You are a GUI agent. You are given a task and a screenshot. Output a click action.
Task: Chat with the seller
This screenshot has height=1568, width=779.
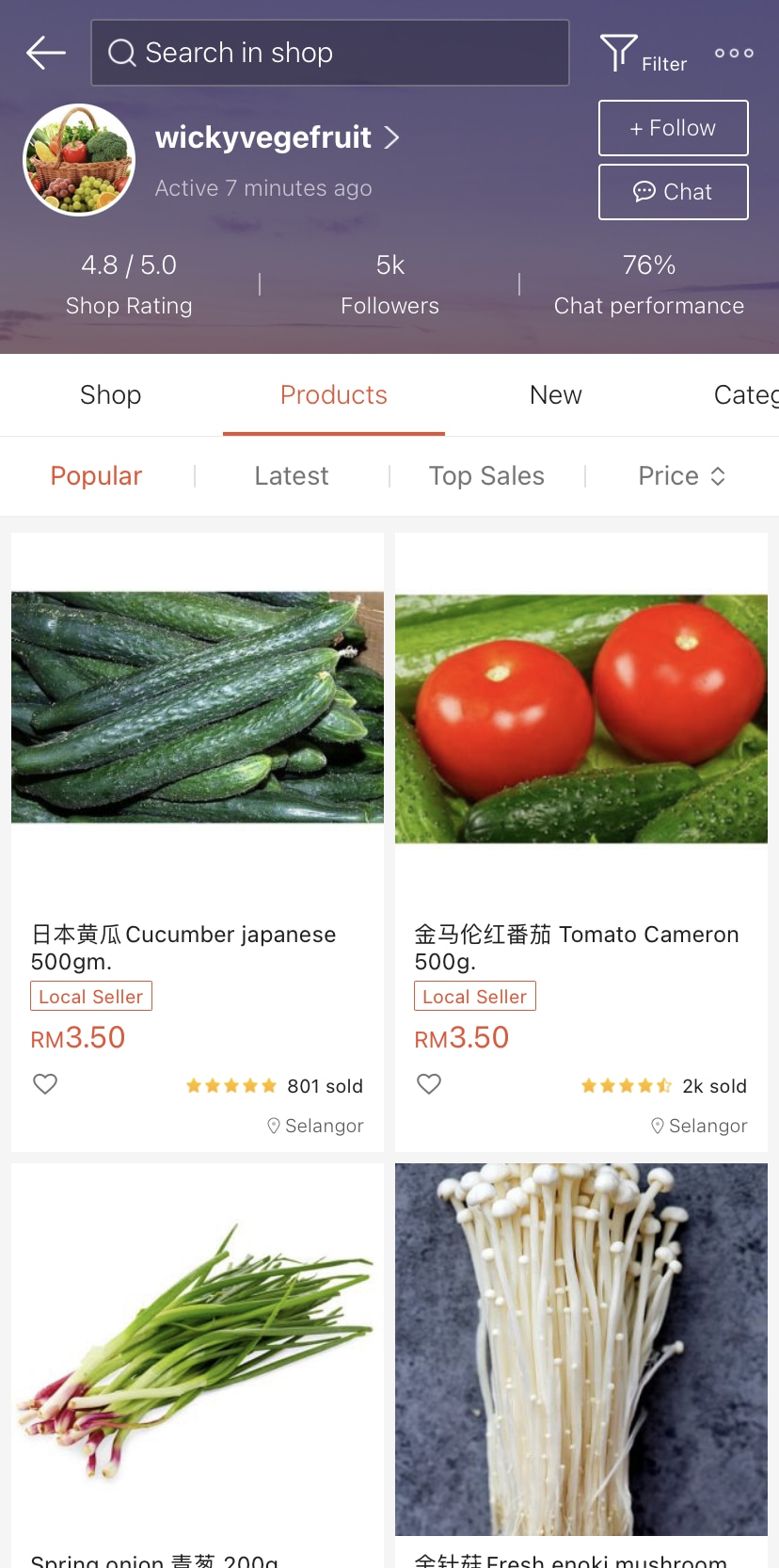click(673, 192)
